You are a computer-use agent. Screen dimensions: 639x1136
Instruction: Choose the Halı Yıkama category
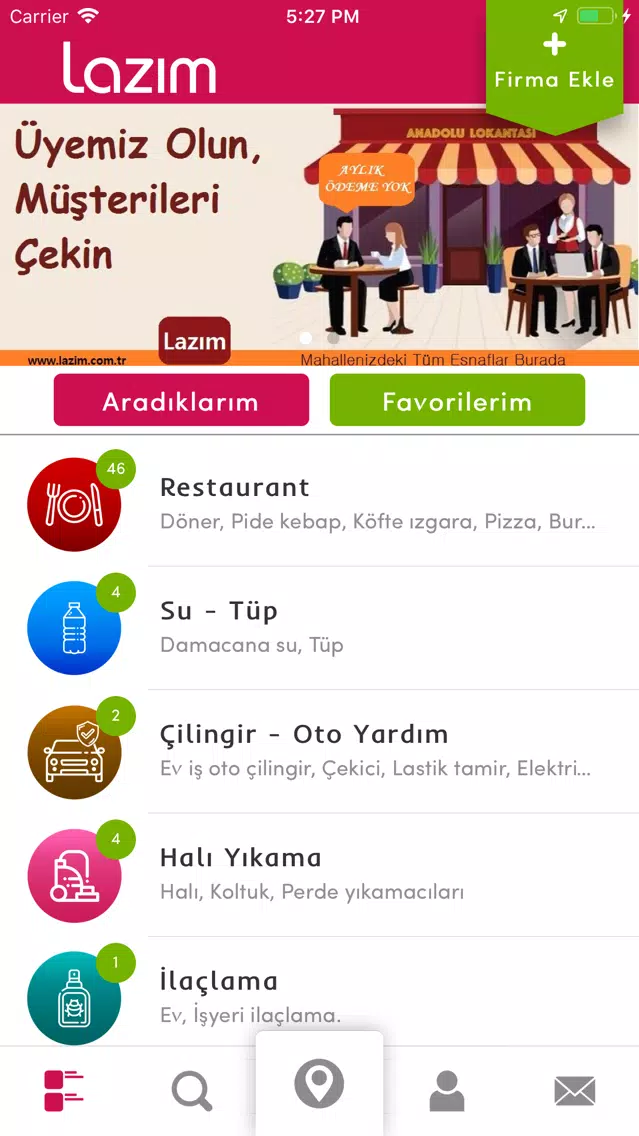click(320, 874)
